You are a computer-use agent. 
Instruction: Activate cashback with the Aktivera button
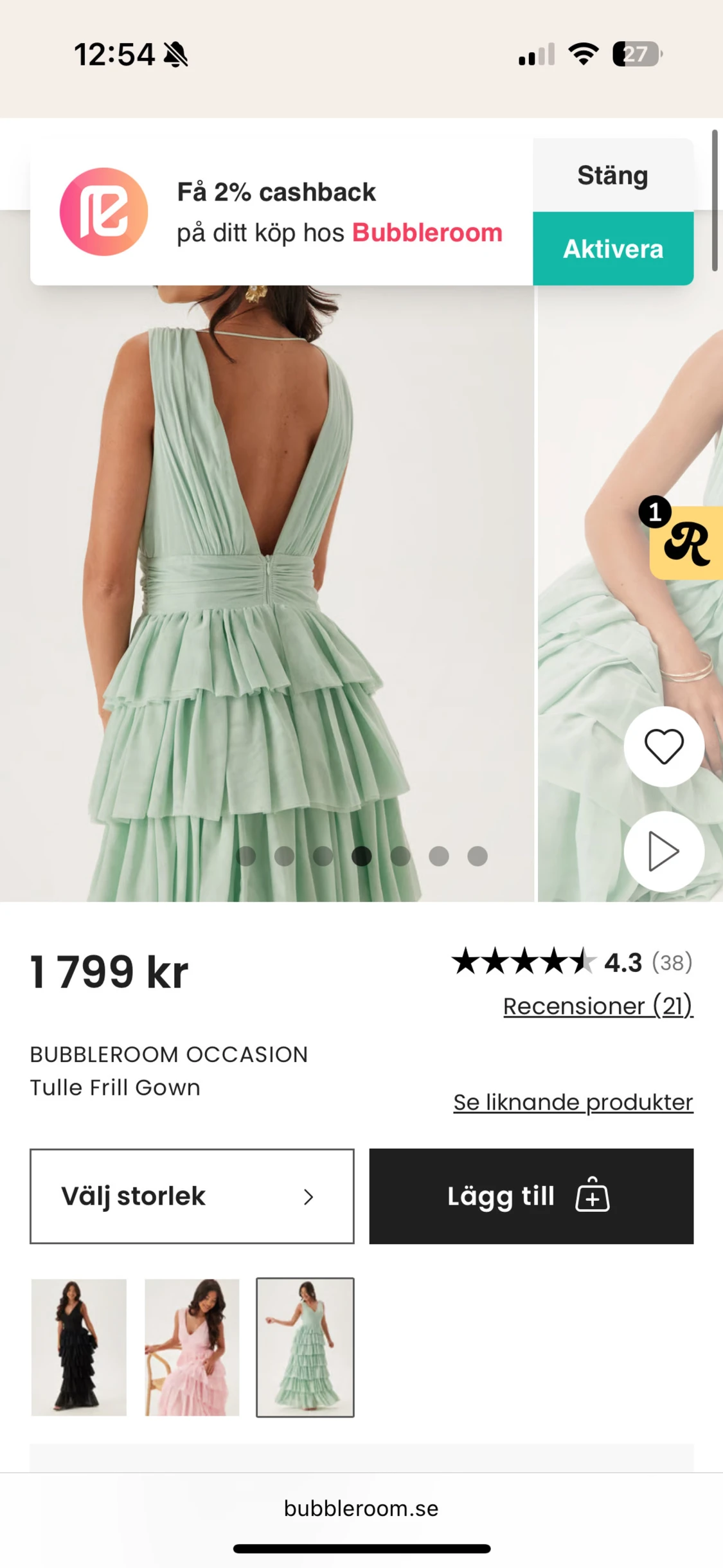point(612,249)
